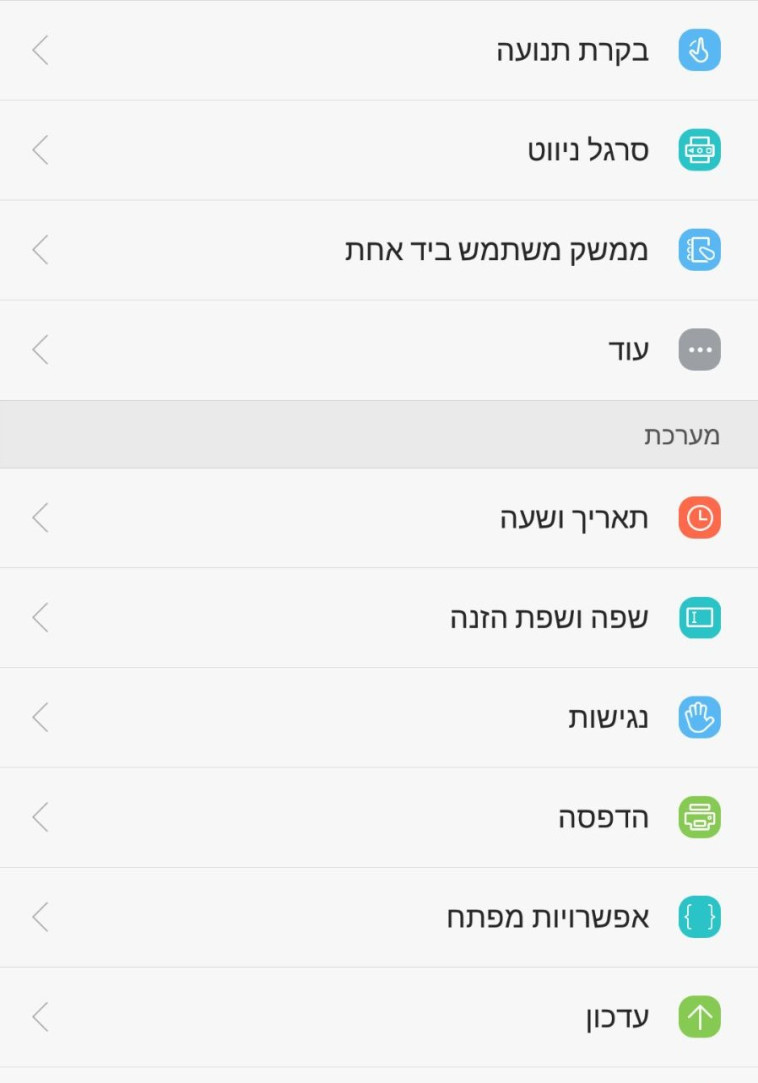Tap the Language and Input (שפה ושפת הזנה) icon
Image resolution: width=758 pixels, height=1083 pixels.
pos(699,617)
